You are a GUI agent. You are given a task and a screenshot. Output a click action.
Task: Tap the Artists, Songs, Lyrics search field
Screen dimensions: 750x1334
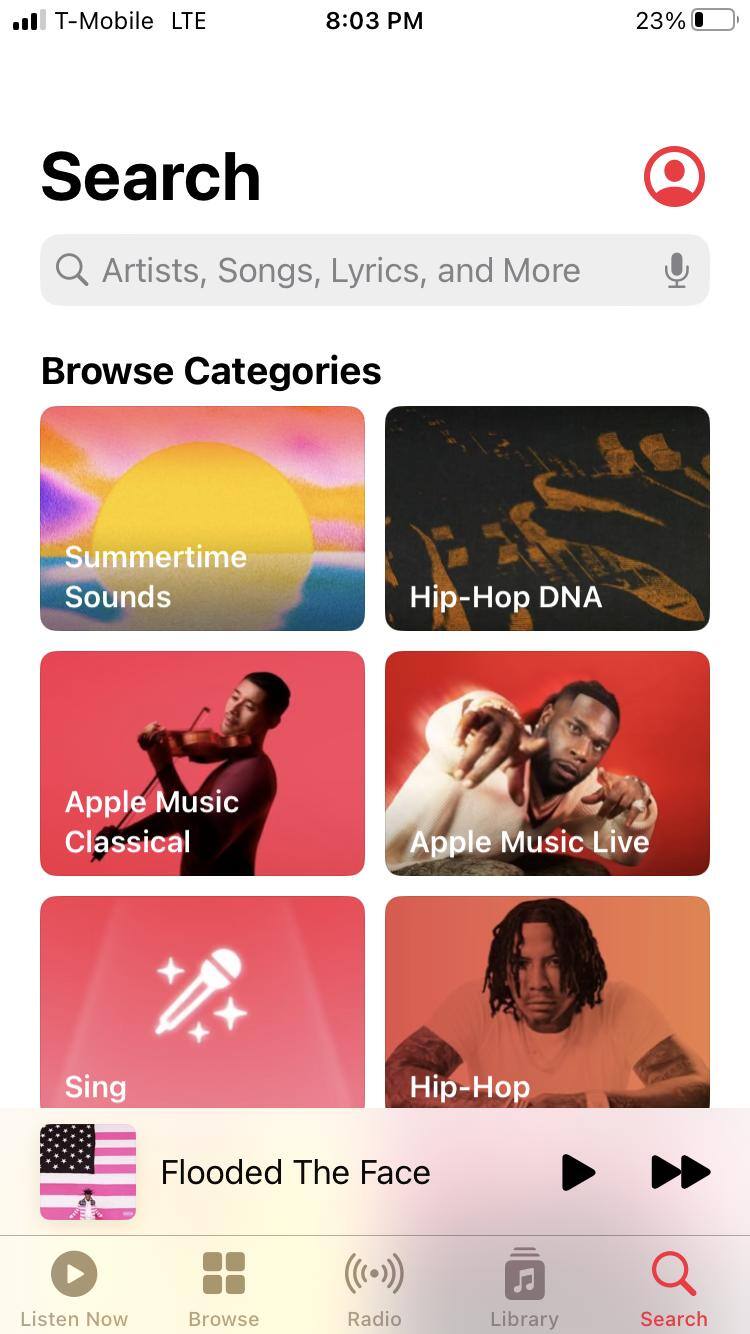360,270
